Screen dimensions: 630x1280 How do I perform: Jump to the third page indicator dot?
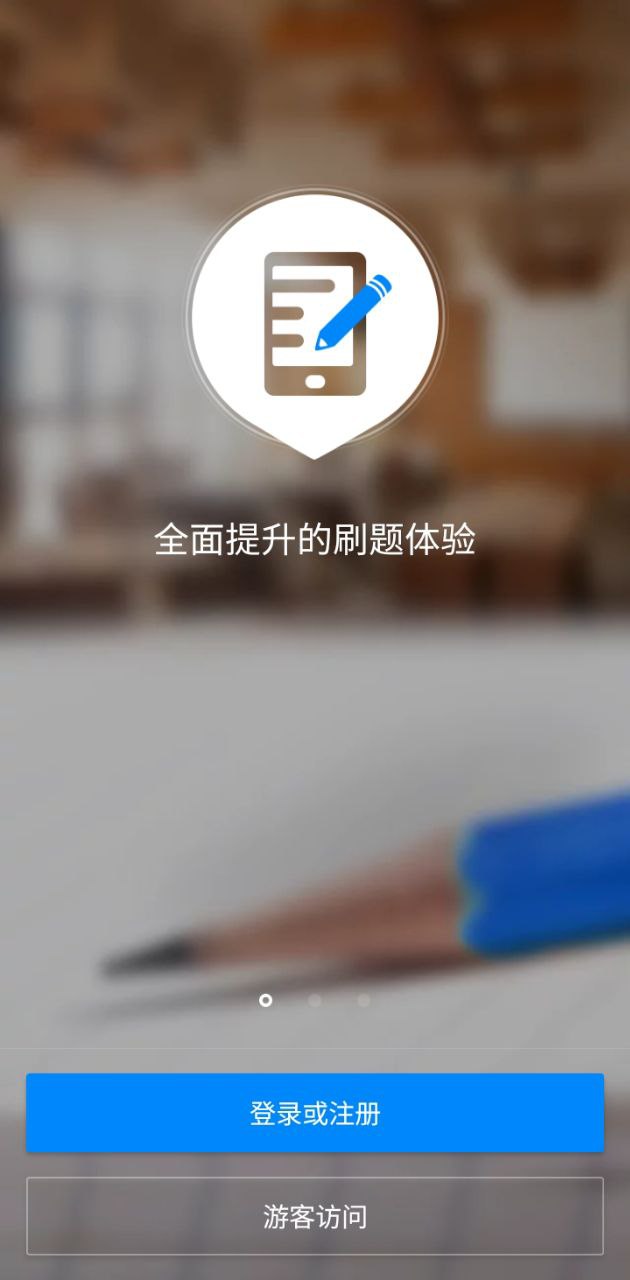point(364,1000)
